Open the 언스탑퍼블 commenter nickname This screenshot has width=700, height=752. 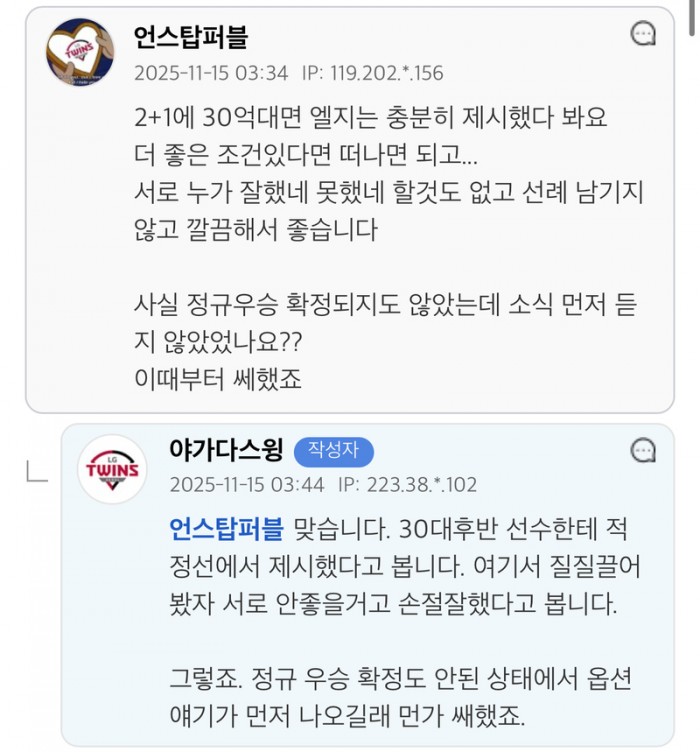pos(191,38)
